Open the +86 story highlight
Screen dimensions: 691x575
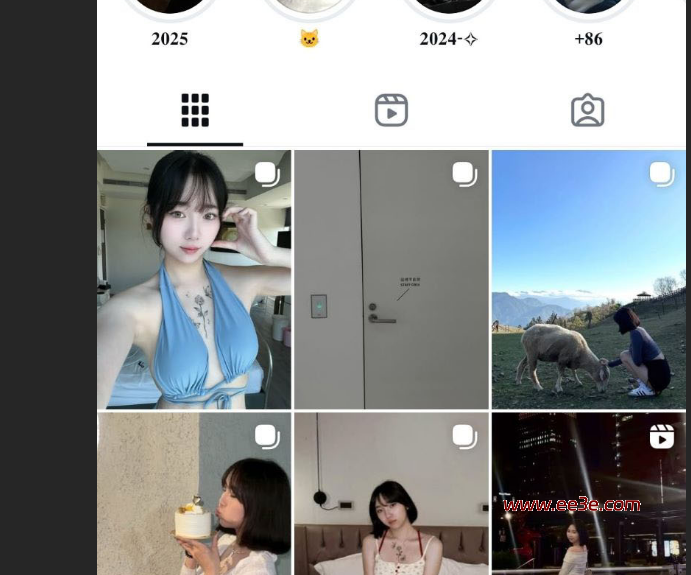point(588,8)
